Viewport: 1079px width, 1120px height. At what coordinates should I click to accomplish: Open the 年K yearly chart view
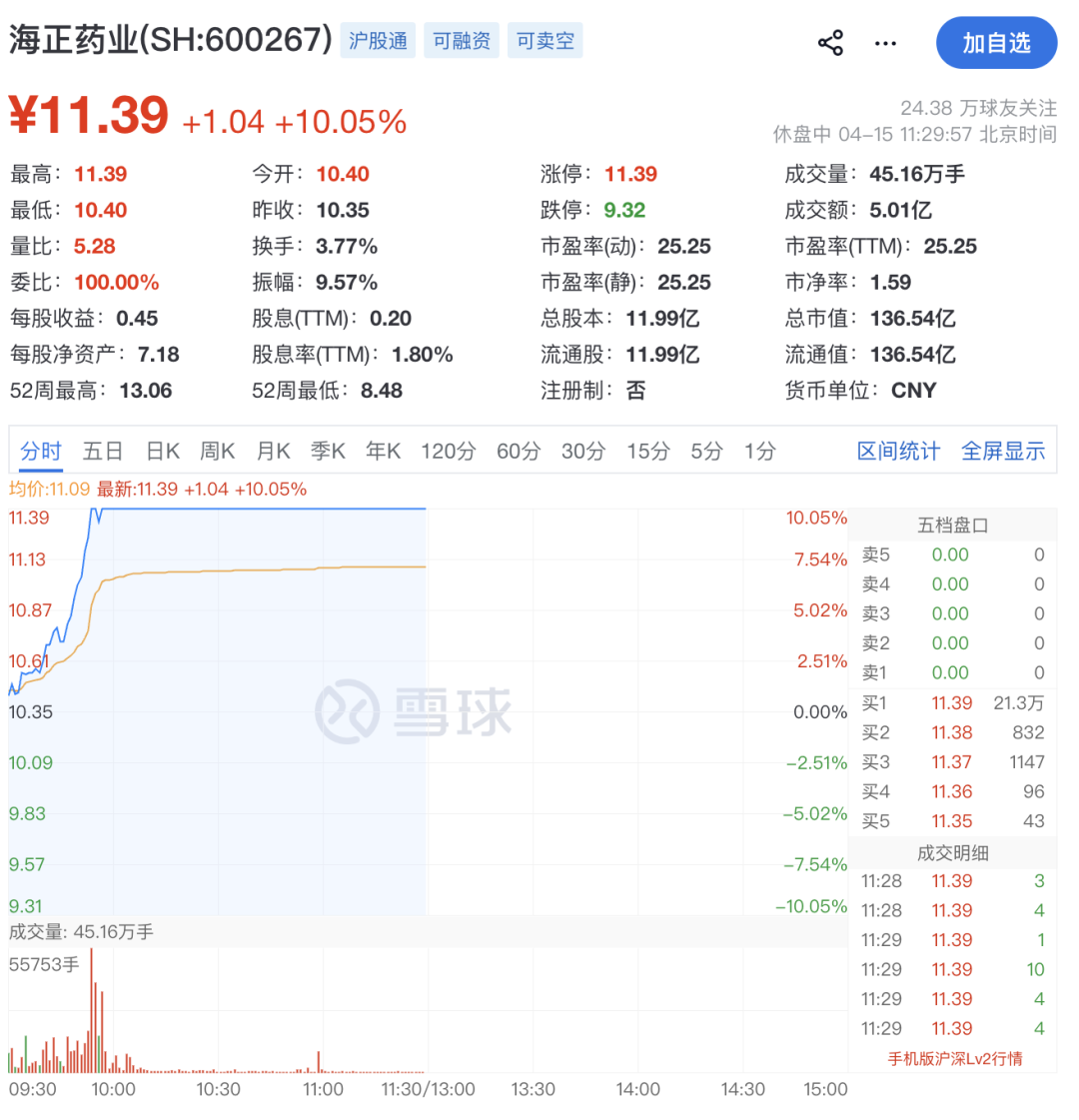click(383, 451)
